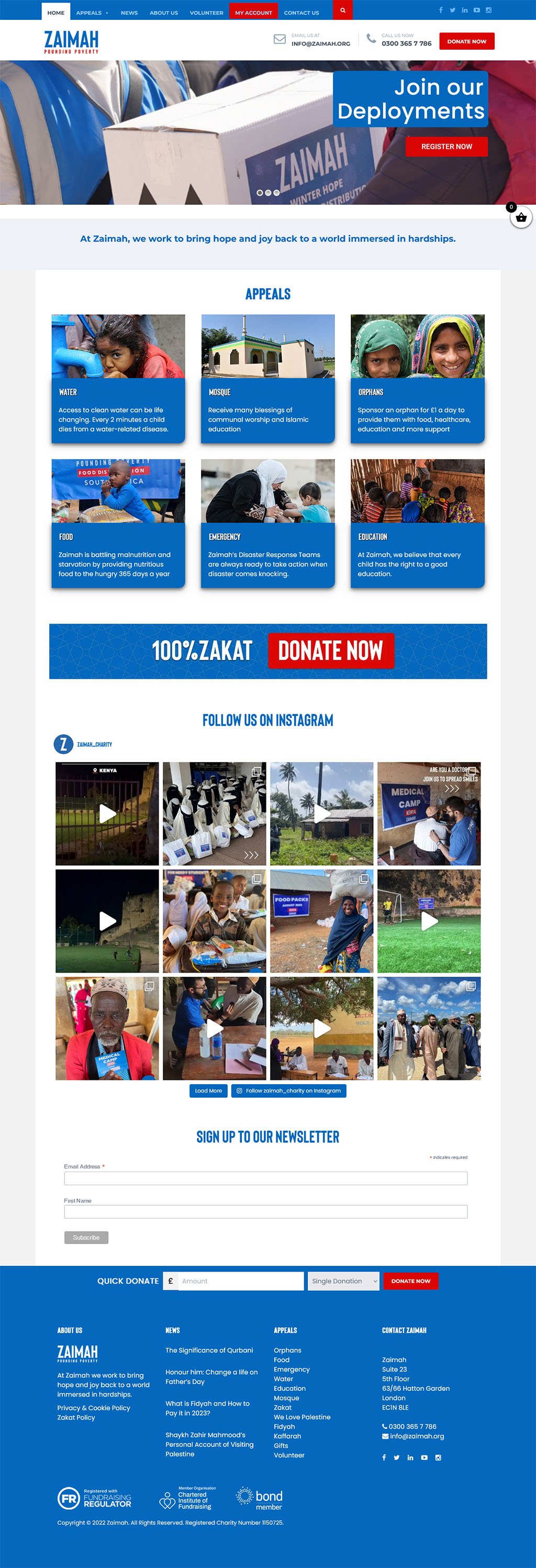Open the Water appeal card
This screenshot has height=1568, width=536.
point(118,379)
